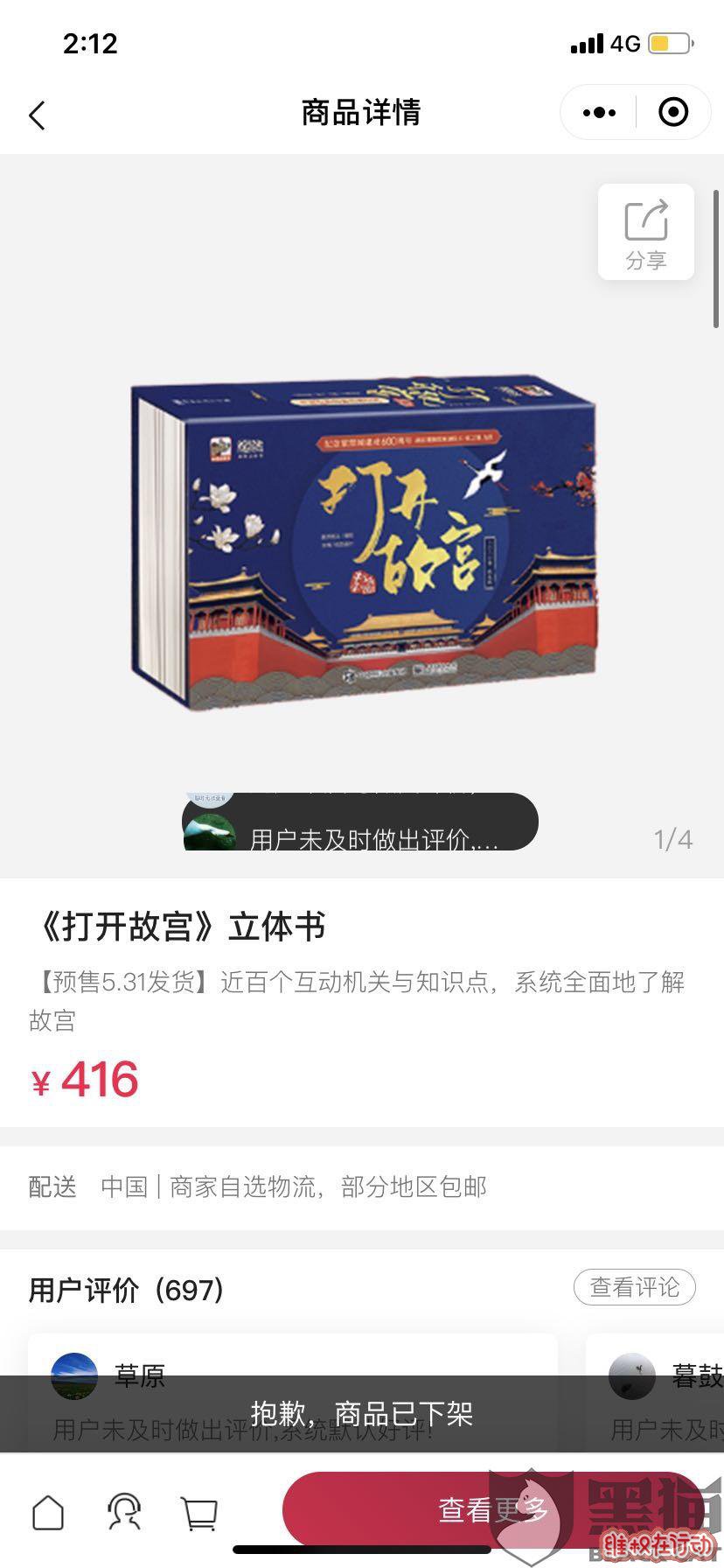Open the shopping cart
The width and height of the screenshot is (724, 1568).
point(199,1513)
